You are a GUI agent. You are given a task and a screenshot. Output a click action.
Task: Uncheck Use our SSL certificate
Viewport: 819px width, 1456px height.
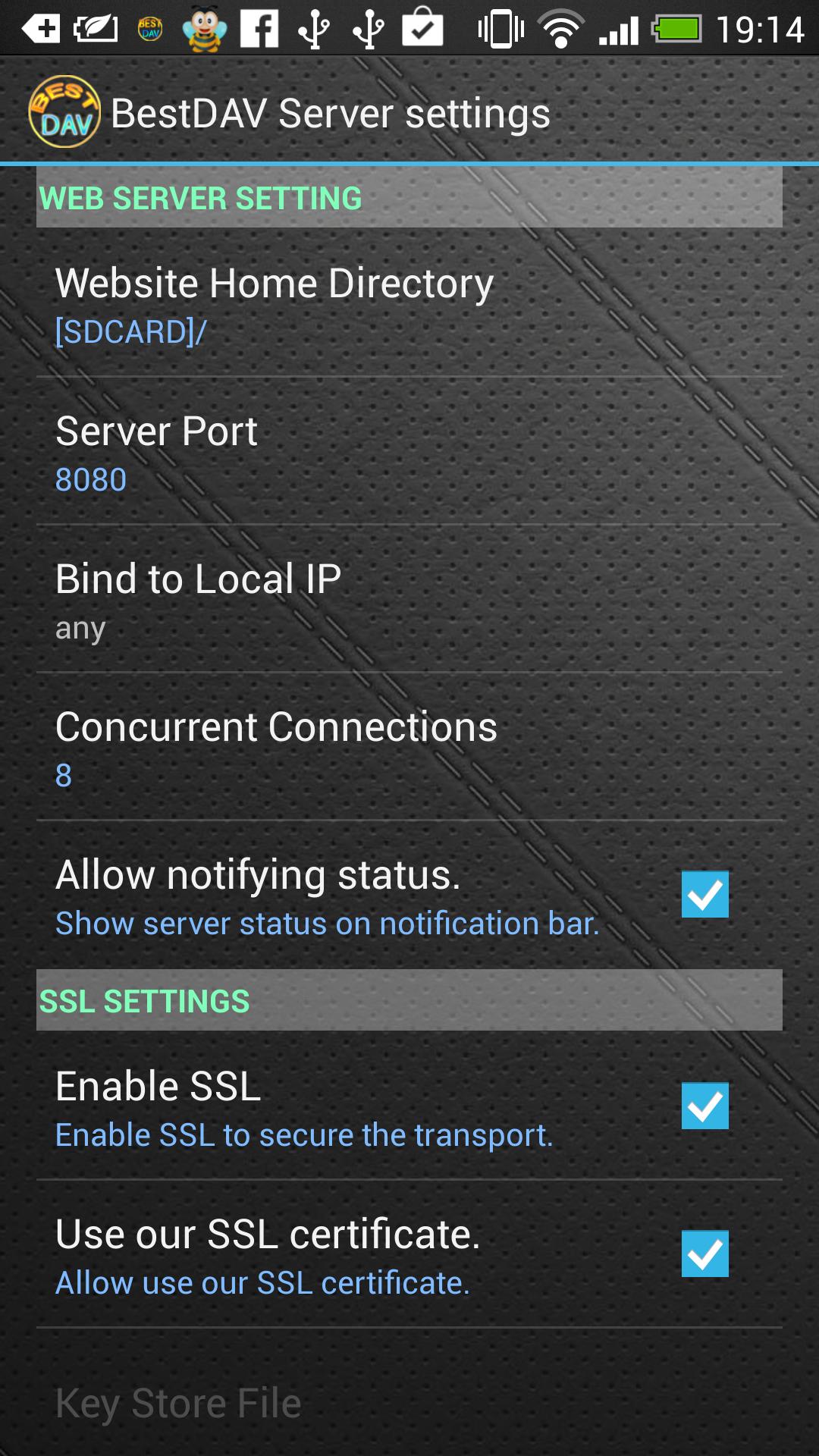[x=706, y=1253]
